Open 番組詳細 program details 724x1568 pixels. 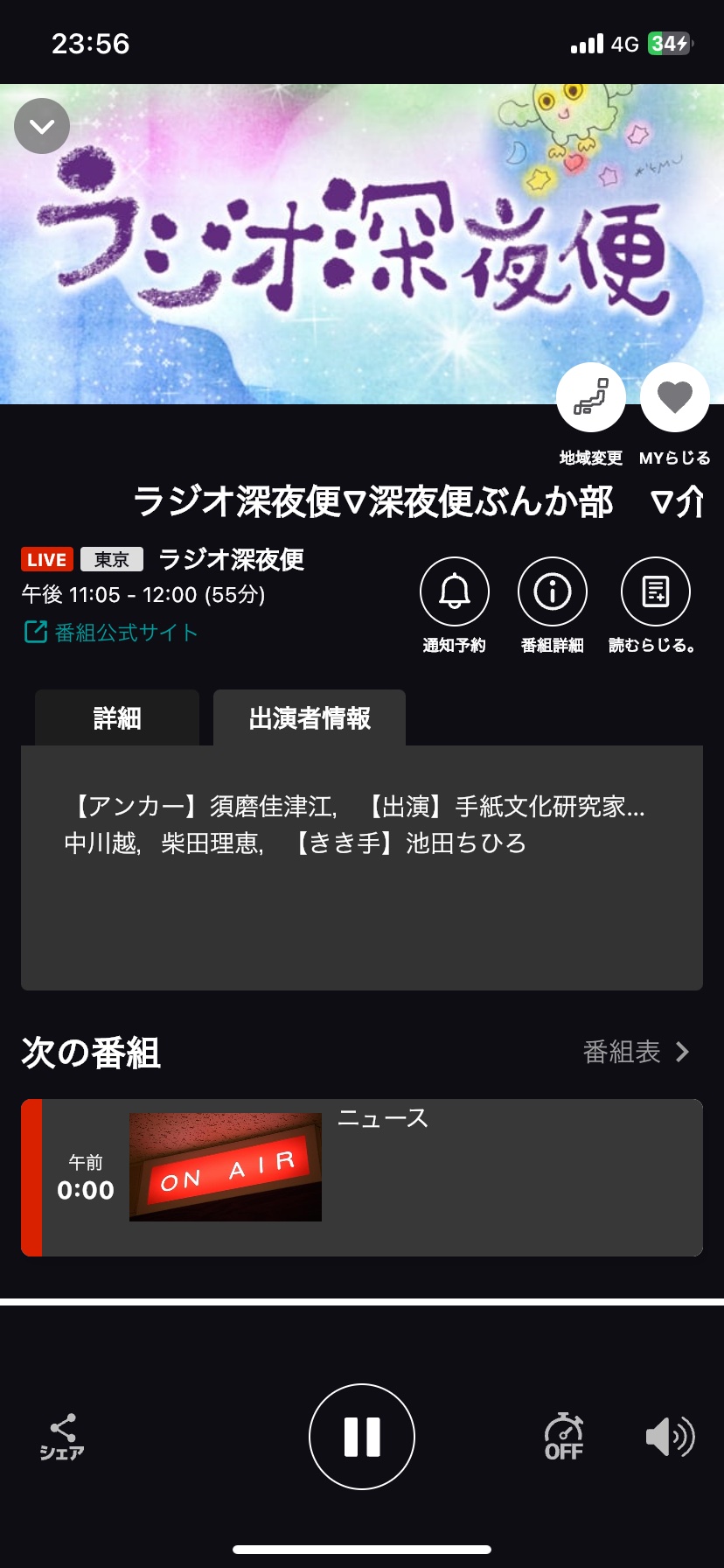tap(552, 592)
